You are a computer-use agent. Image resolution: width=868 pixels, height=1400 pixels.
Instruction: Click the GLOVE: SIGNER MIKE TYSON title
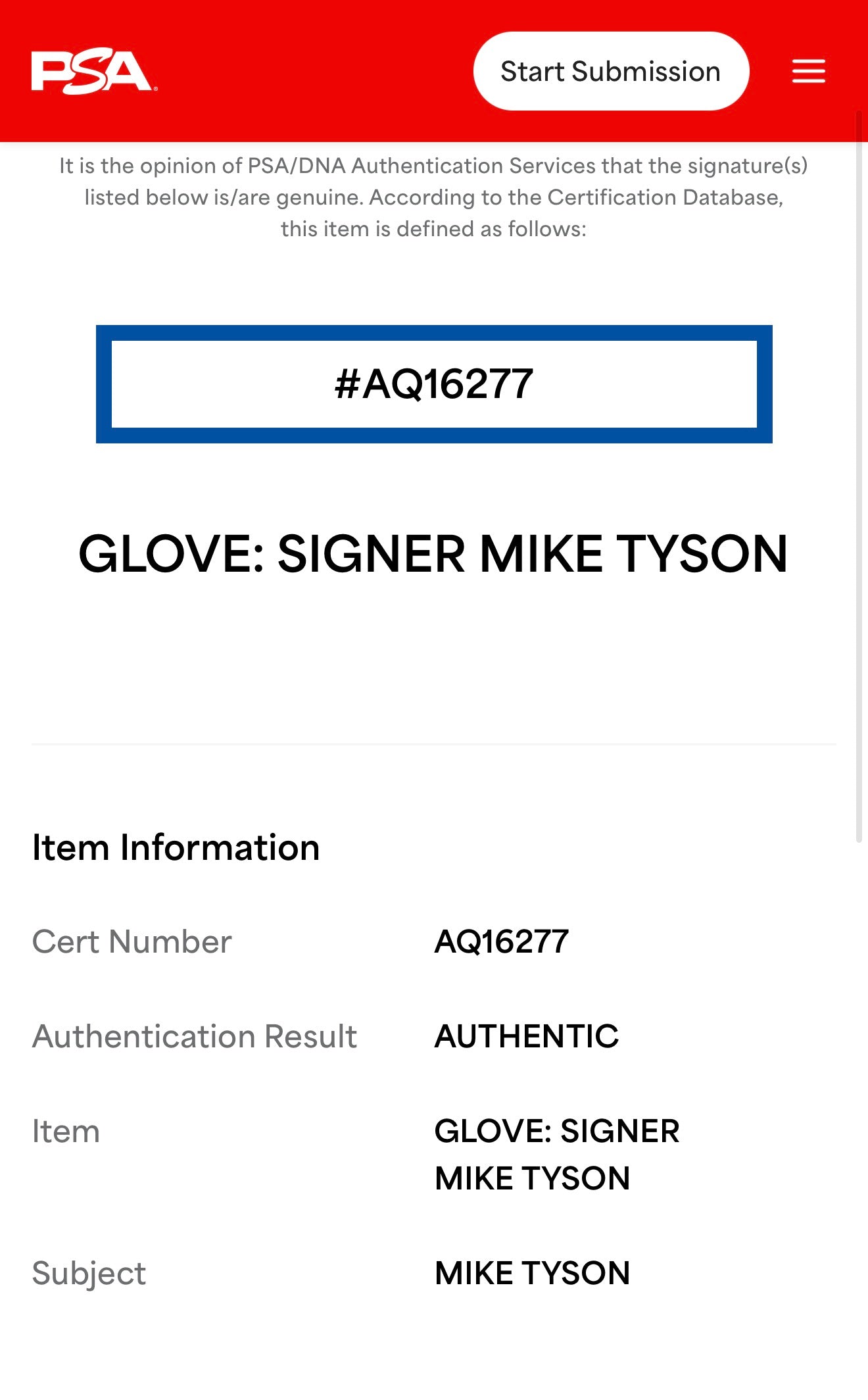click(434, 556)
